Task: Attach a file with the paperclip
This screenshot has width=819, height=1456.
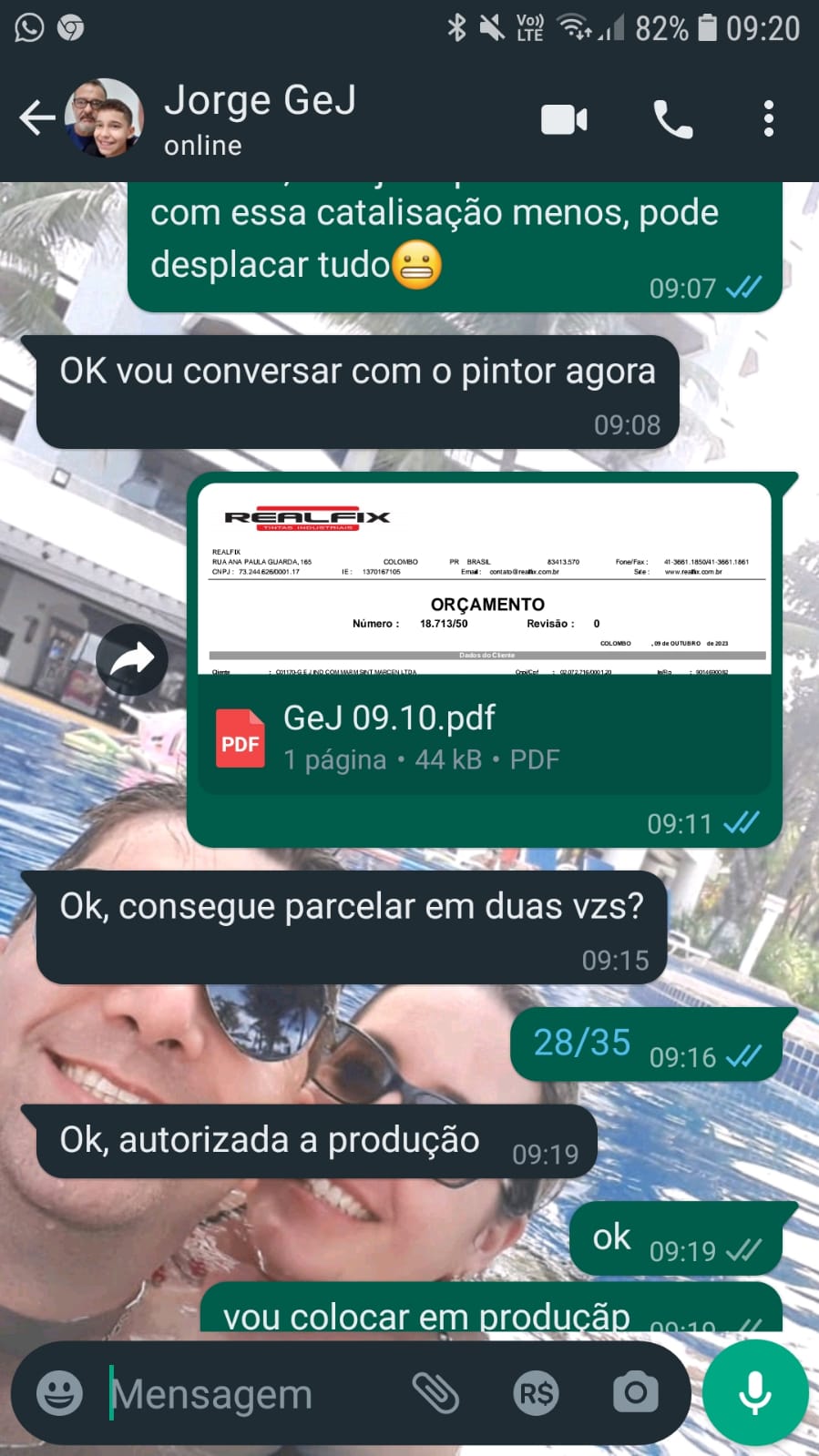Action: (435, 1393)
